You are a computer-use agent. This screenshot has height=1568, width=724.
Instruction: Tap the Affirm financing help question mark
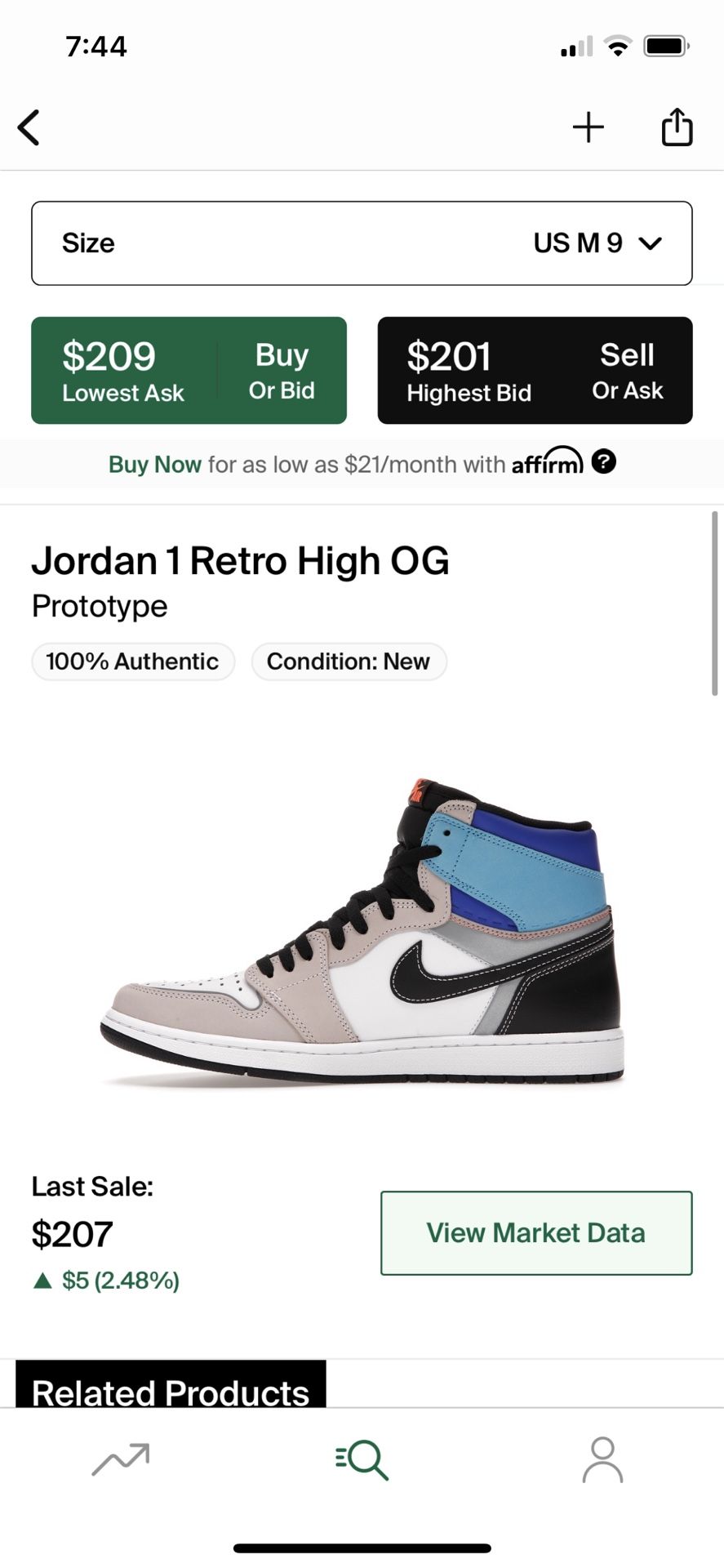604,463
